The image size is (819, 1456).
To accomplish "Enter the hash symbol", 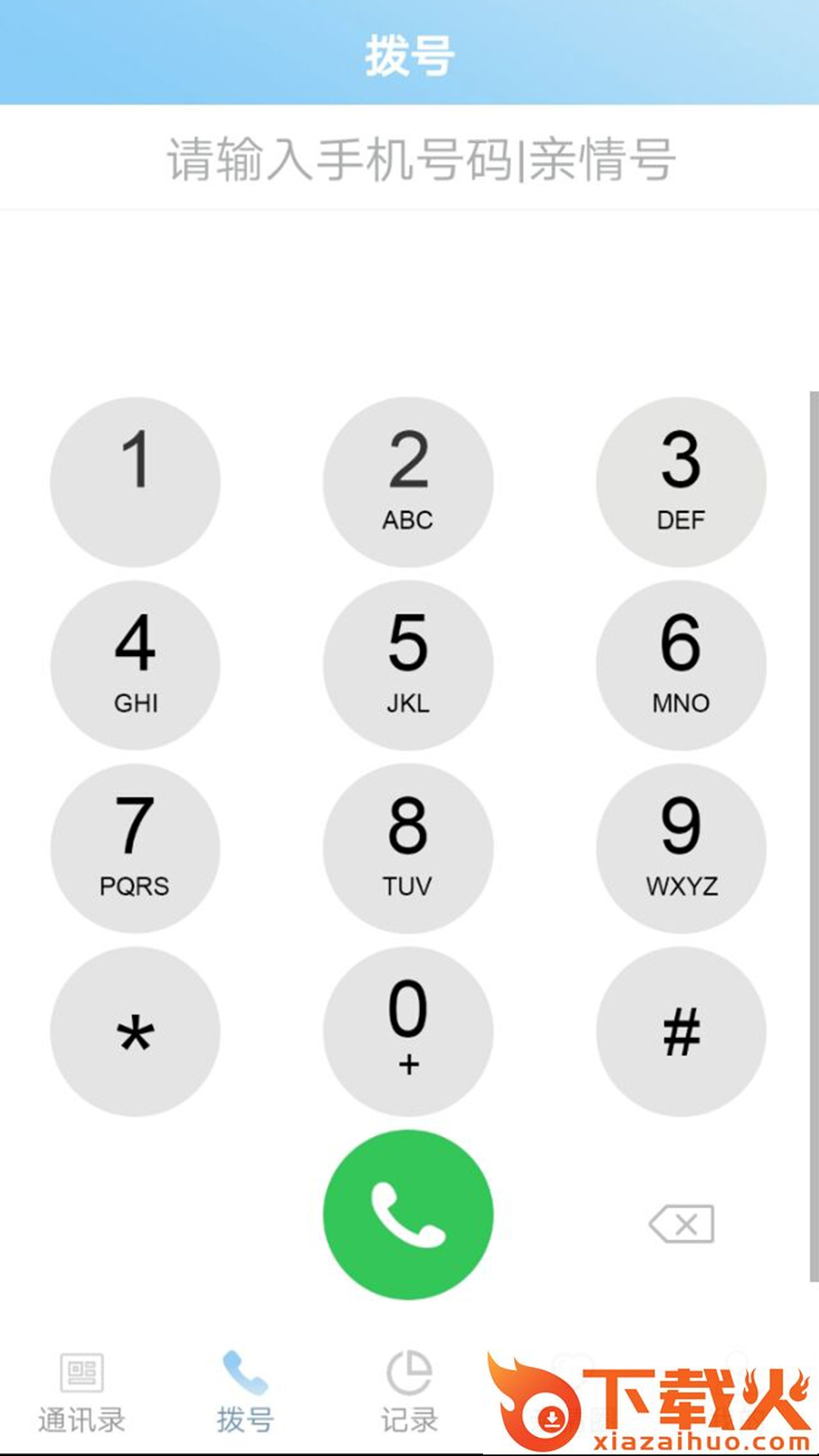I will coord(681,1031).
